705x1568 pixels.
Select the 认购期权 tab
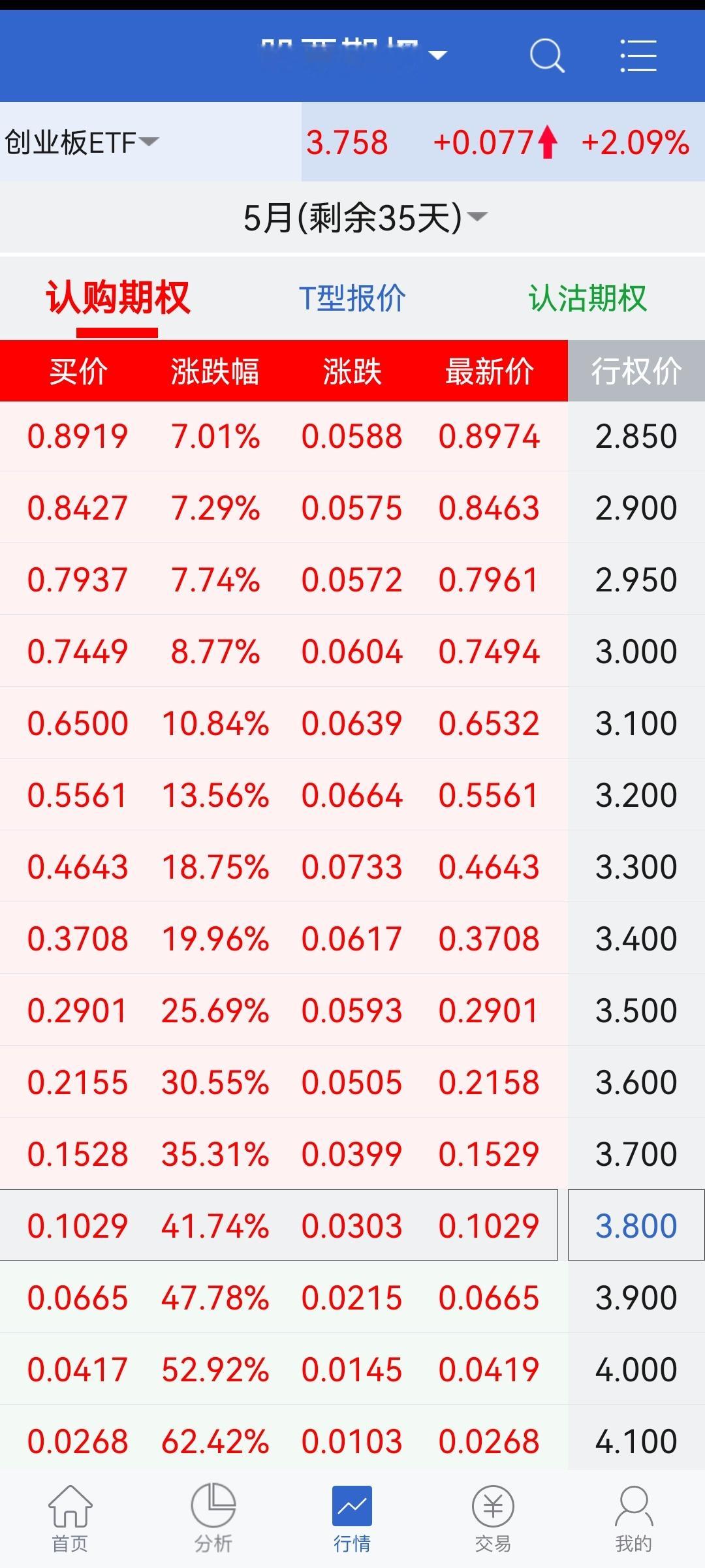point(117,298)
